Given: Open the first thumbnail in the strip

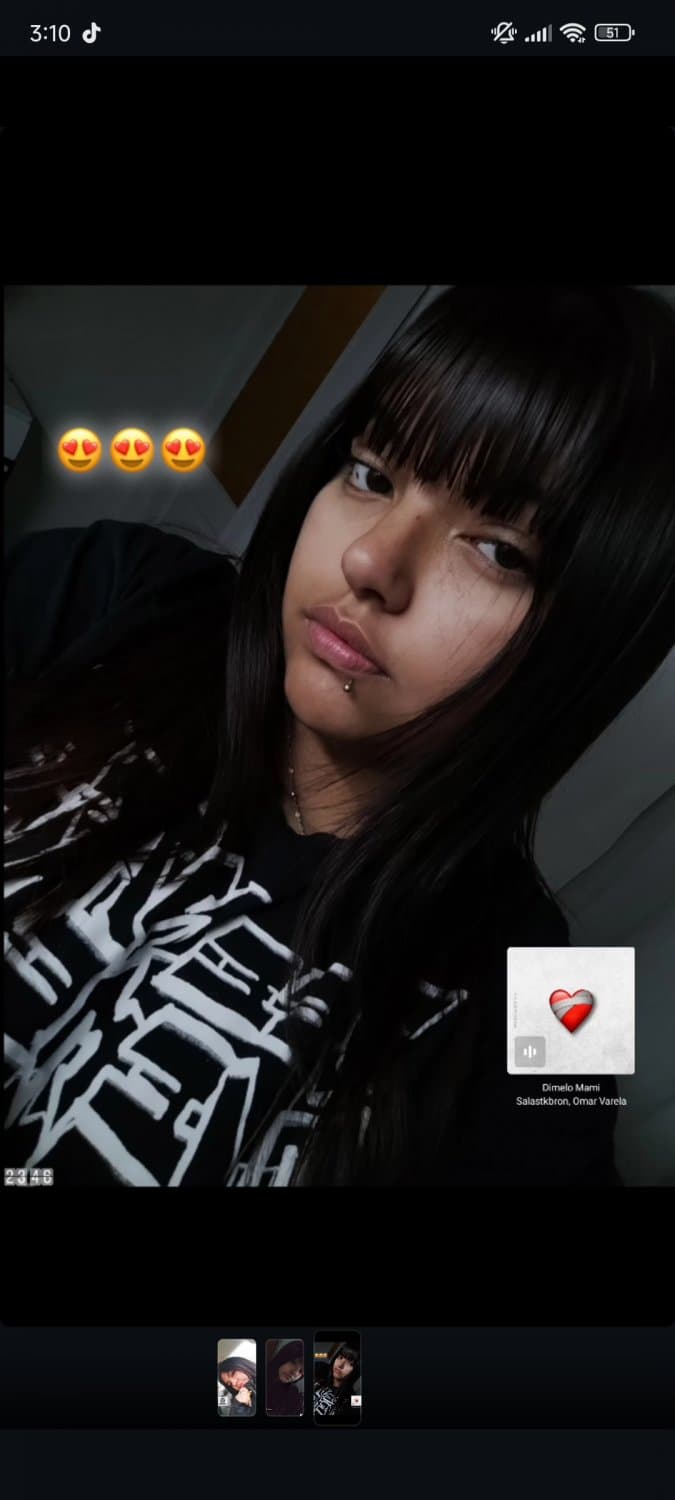Looking at the screenshot, I should click(237, 1377).
